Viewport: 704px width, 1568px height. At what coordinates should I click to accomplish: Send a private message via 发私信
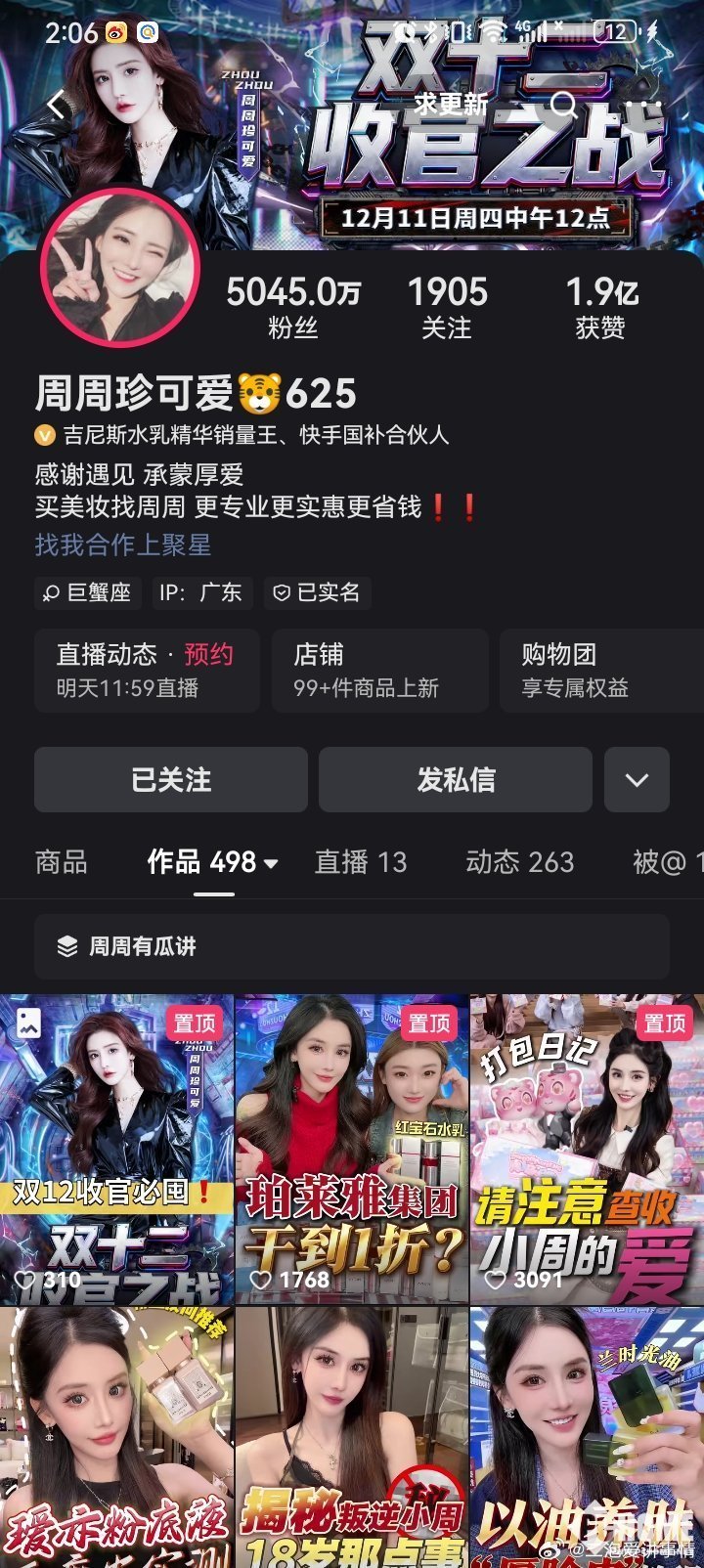coord(456,779)
